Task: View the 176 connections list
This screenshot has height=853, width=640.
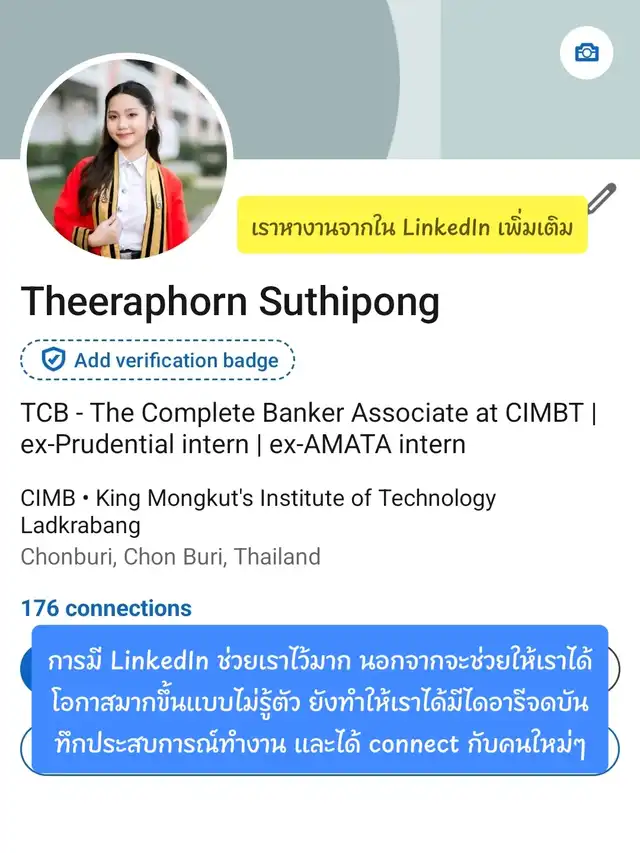Action: coord(106,608)
